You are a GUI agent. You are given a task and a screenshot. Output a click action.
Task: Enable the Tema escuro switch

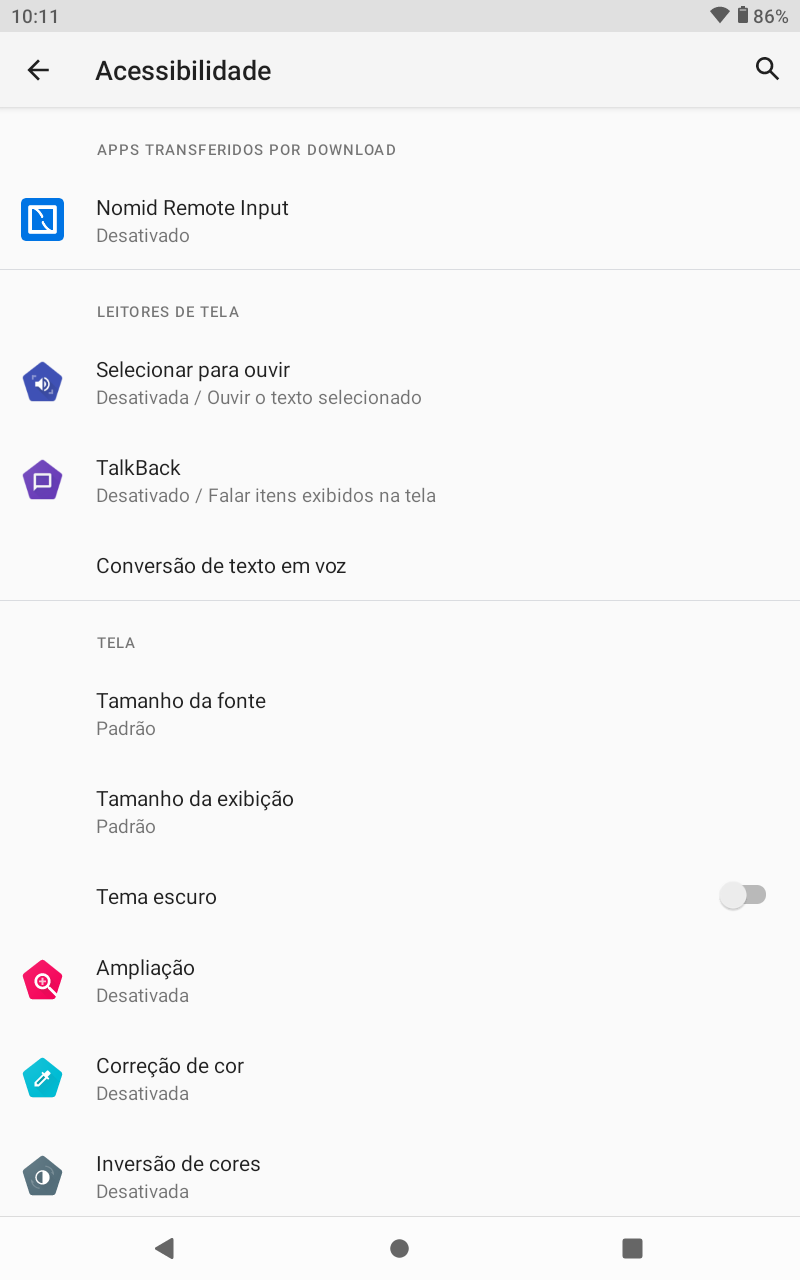pos(743,895)
